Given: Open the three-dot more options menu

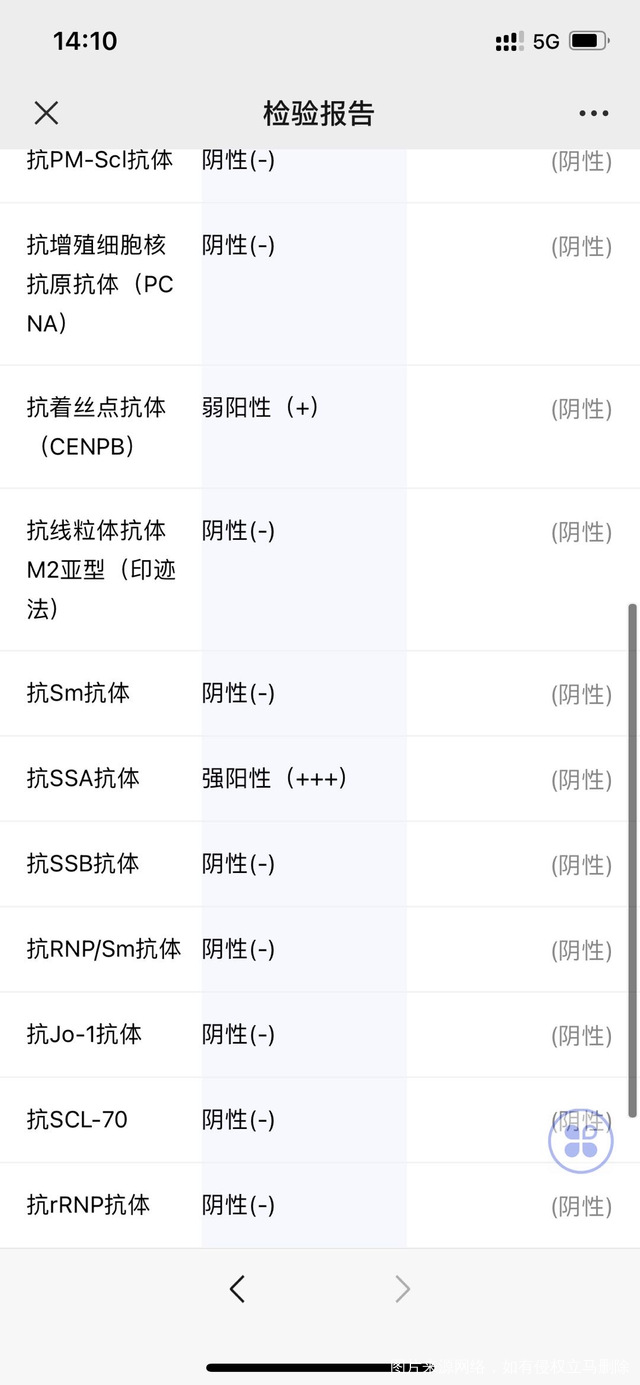Looking at the screenshot, I should tap(593, 113).
